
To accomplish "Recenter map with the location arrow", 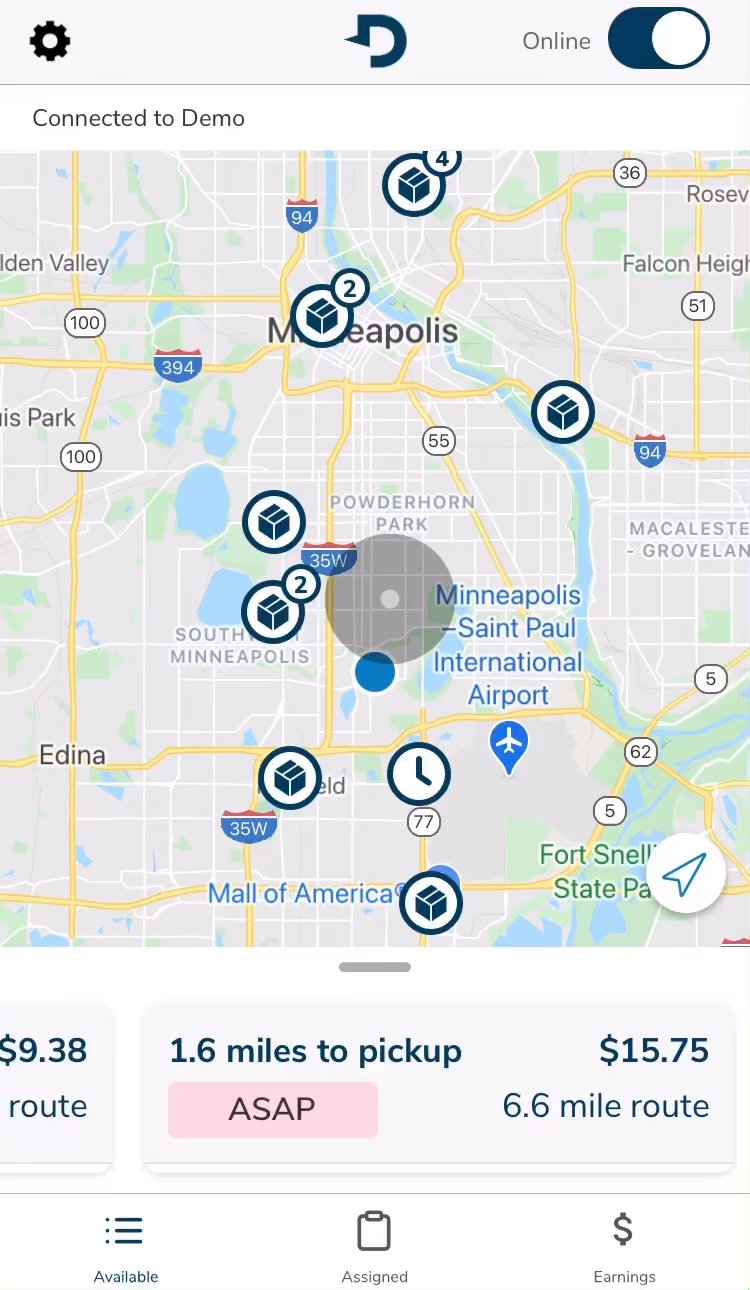I will [x=685, y=876].
